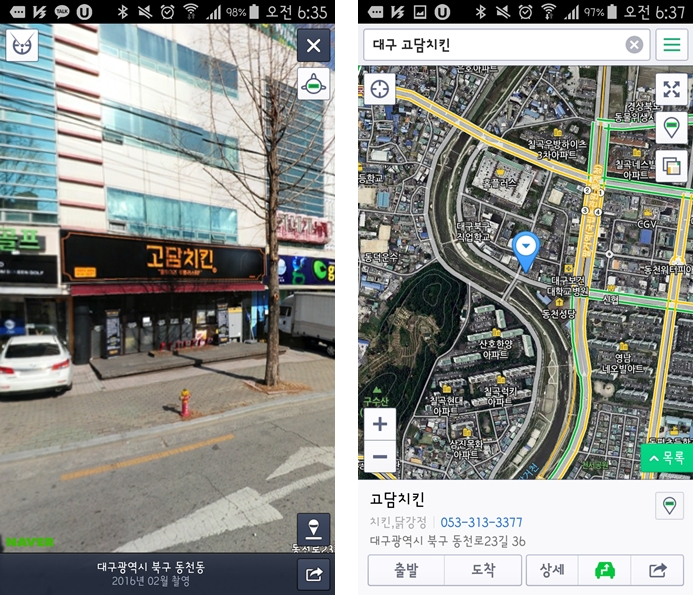Image resolution: width=693 pixels, height=595 pixels.
Task: Open the map layers button
Action: pos(671,165)
